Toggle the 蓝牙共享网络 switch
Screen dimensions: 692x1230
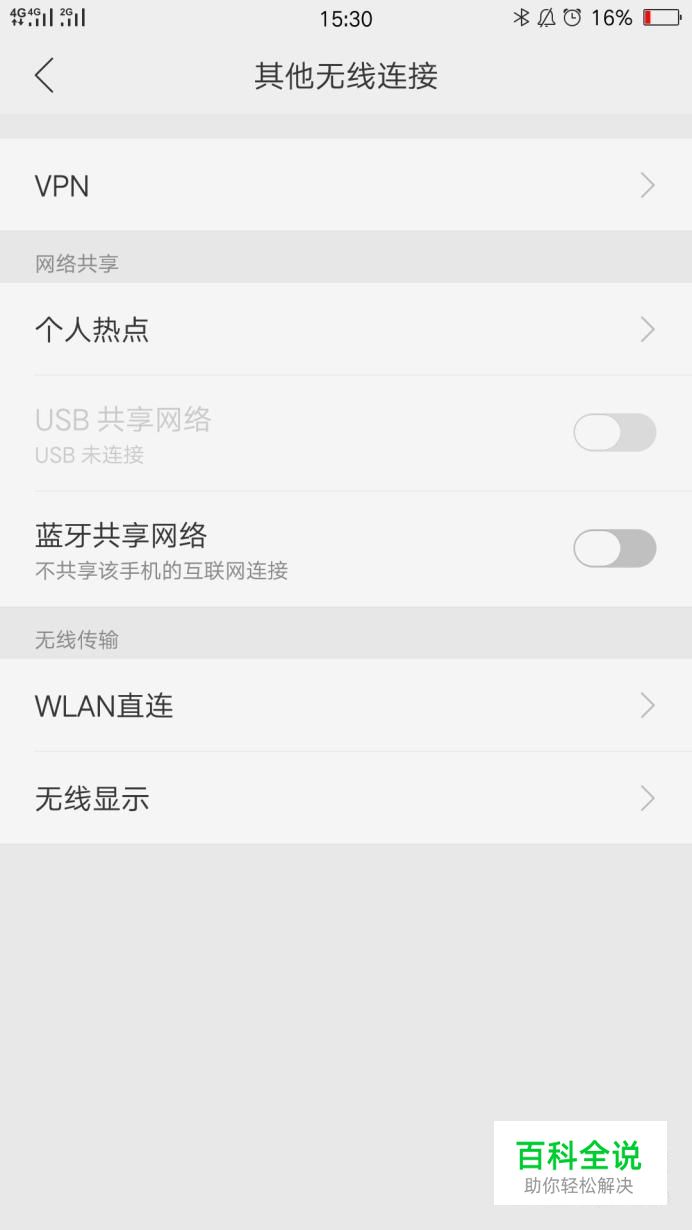614,549
